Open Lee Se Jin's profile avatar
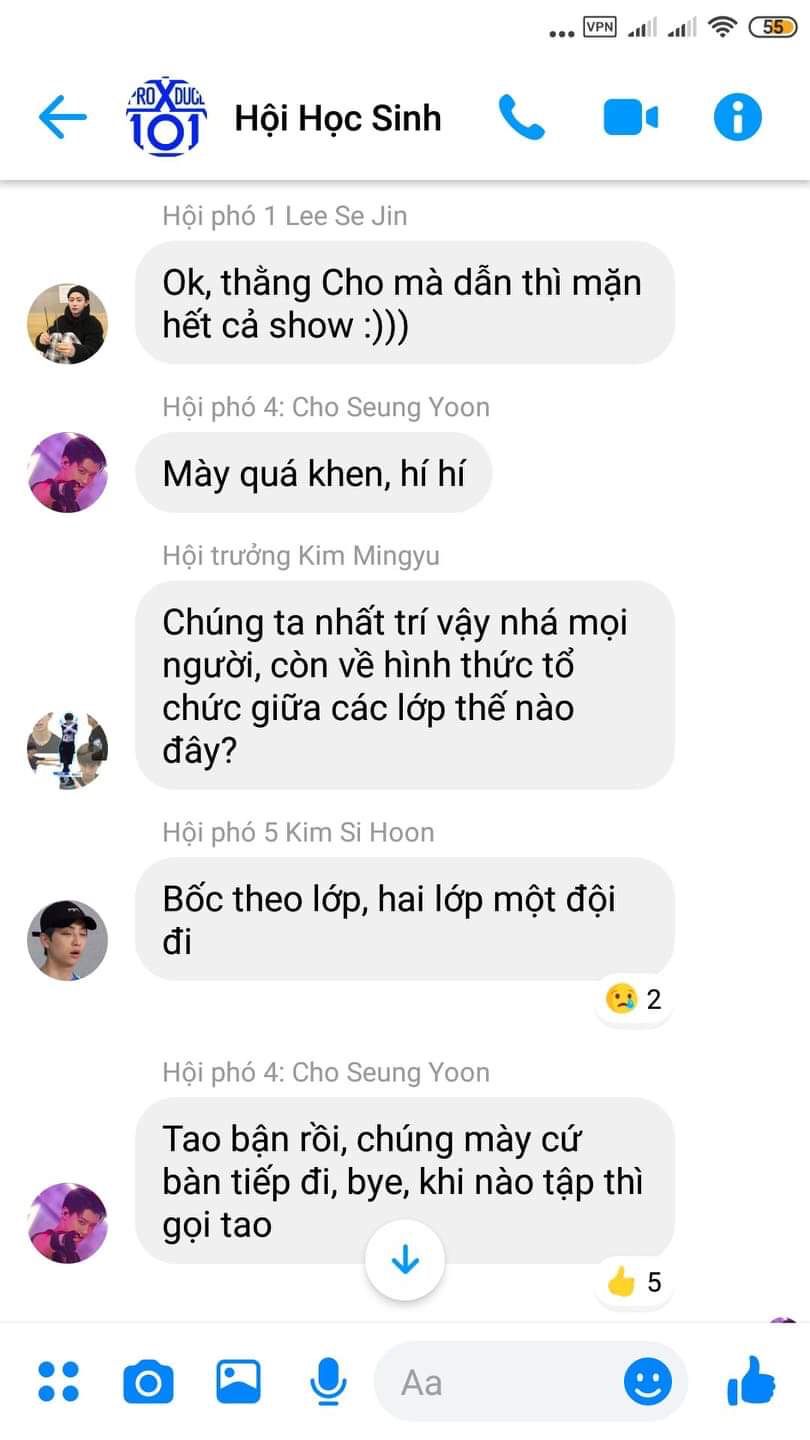The width and height of the screenshot is (810, 1440). click(67, 323)
